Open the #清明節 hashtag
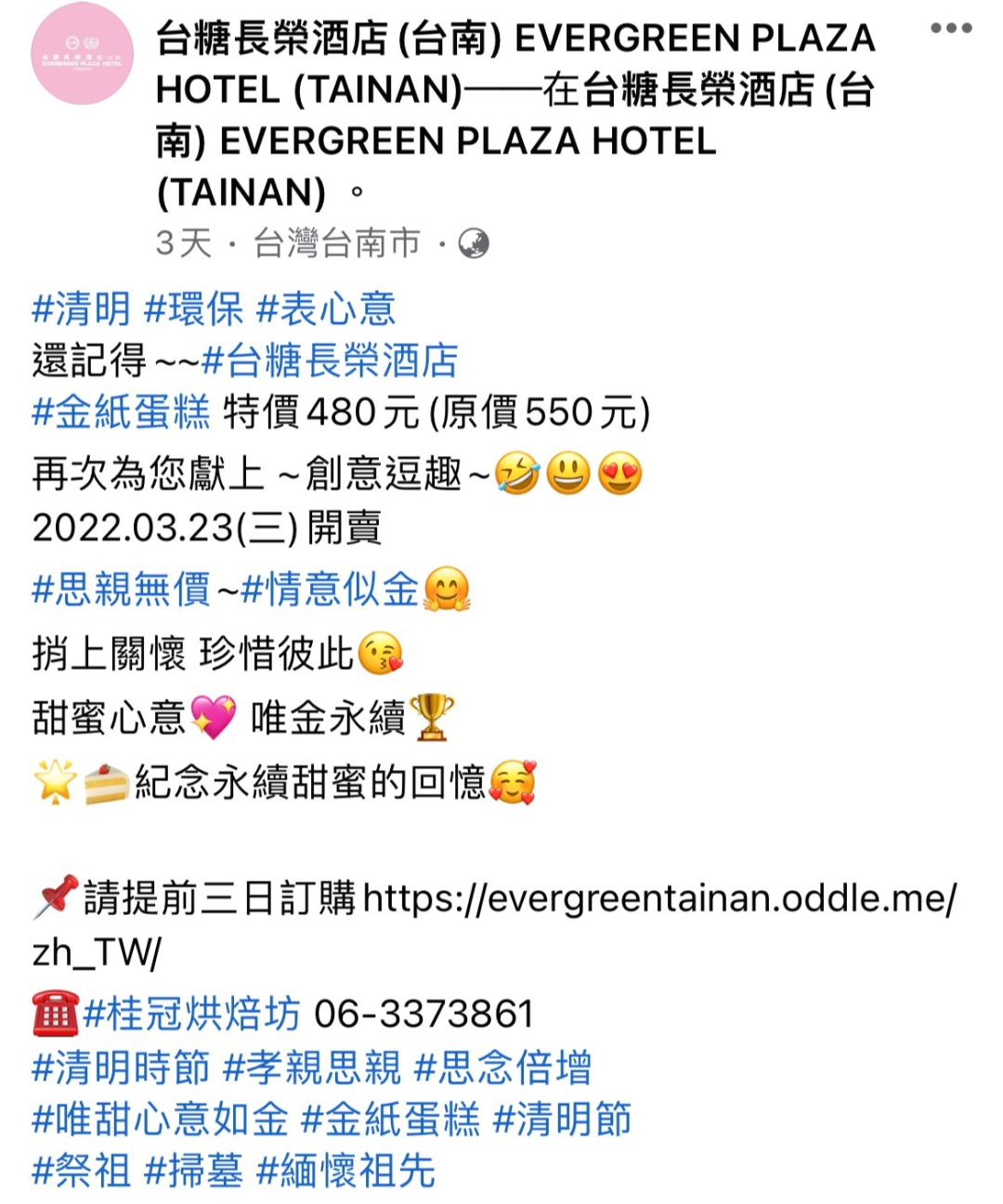This screenshot has height=1204, width=1003. pyautogui.click(x=562, y=1119)
